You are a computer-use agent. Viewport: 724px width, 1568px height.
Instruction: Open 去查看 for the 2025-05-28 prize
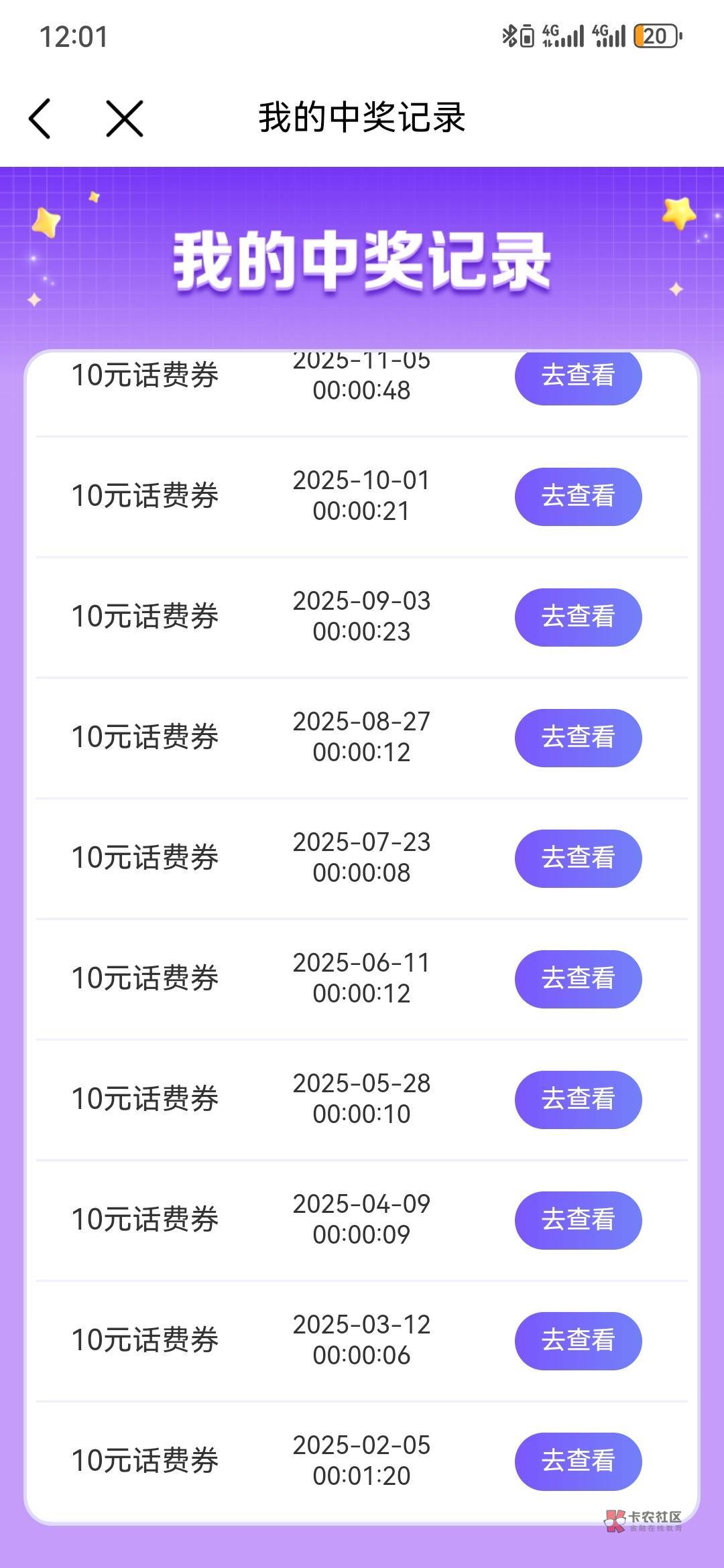tap(578, 1100)
